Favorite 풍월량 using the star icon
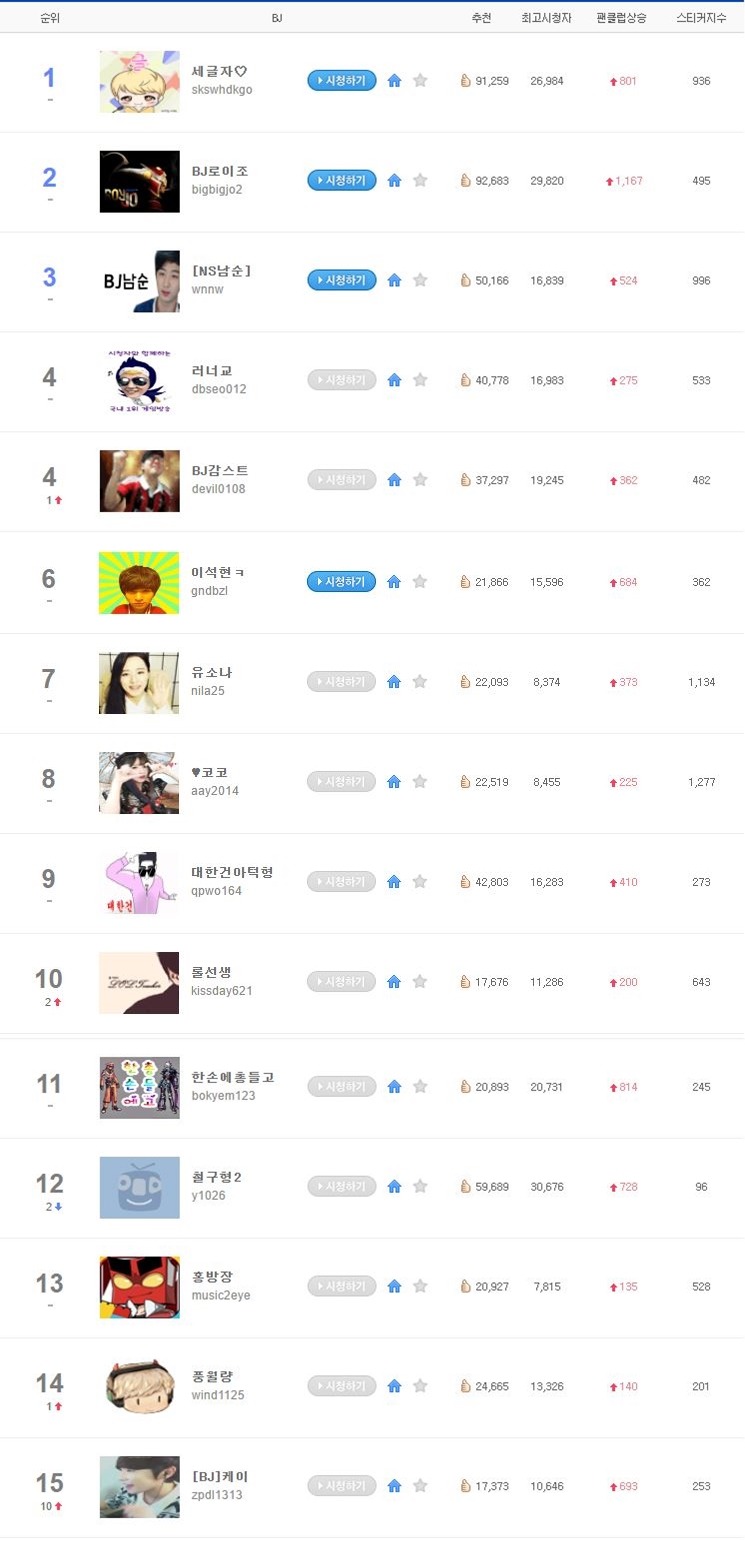Viewport: 745px width, 1541px height. point(420,1386)
